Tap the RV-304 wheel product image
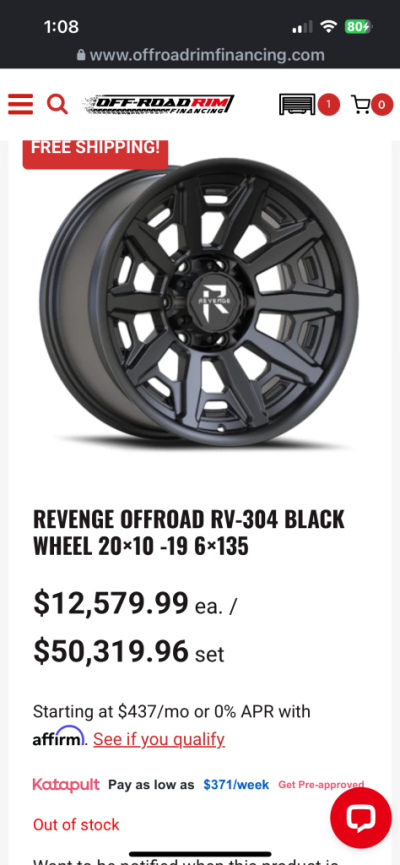 point(199,302)
